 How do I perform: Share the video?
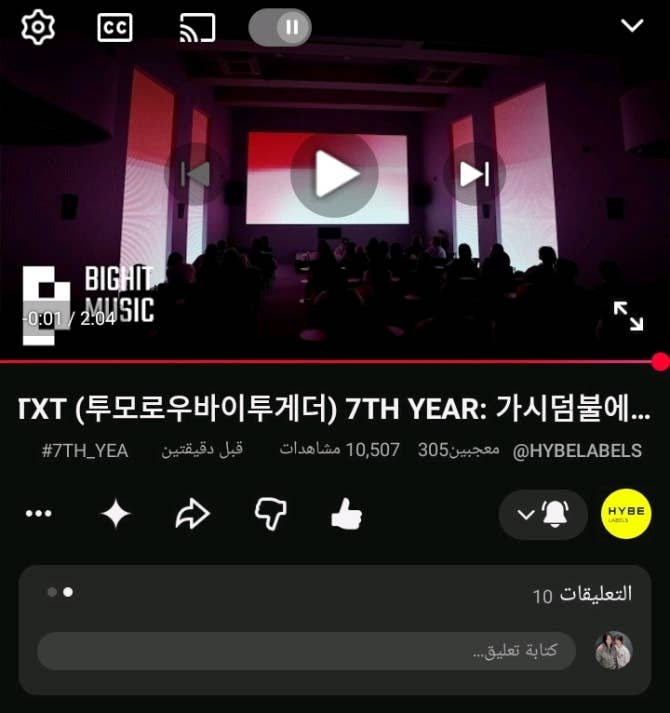click(x=192, y=514)
